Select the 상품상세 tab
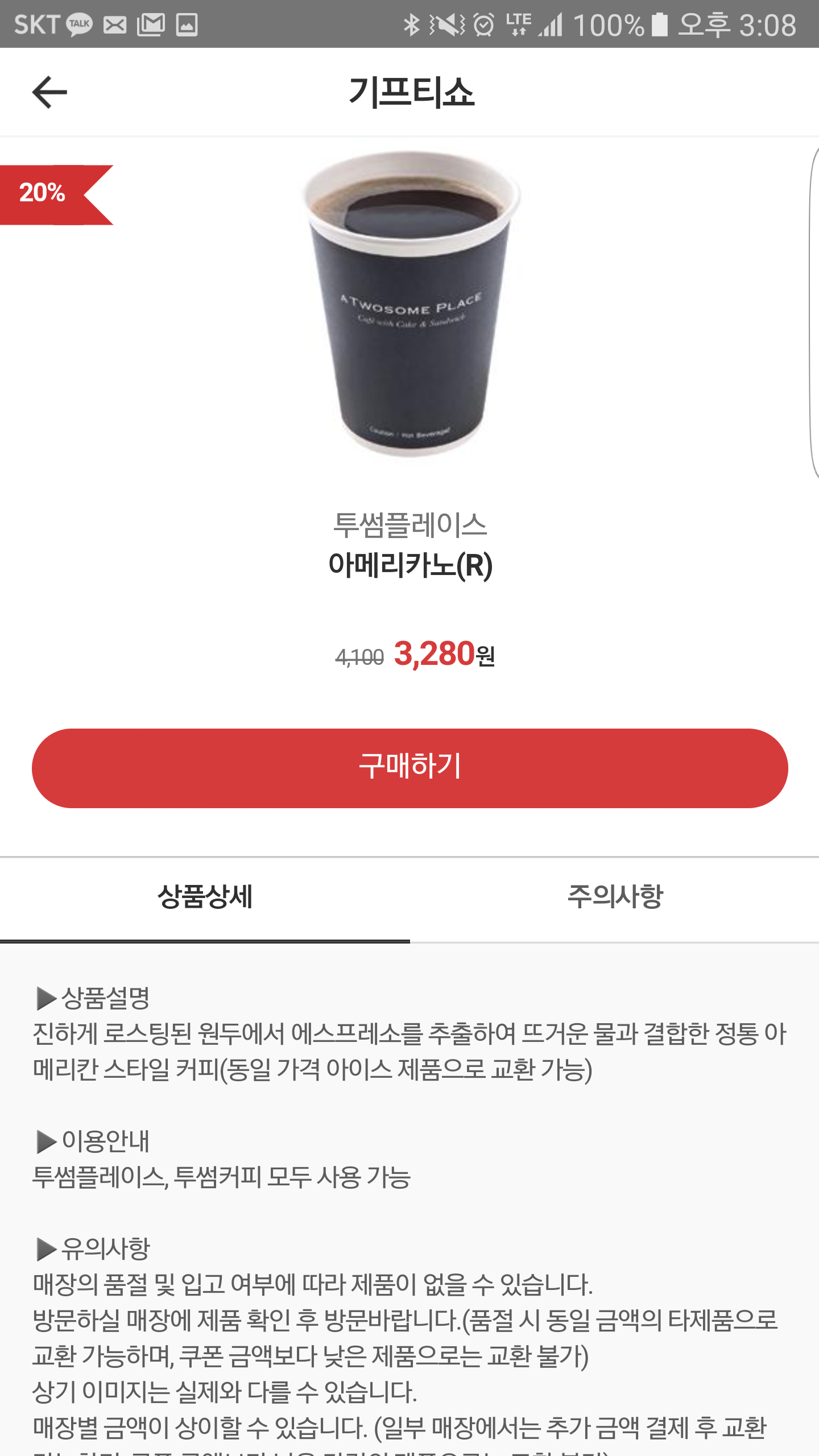The width and height of the screenshot is (819, 1456). point(205,897)
